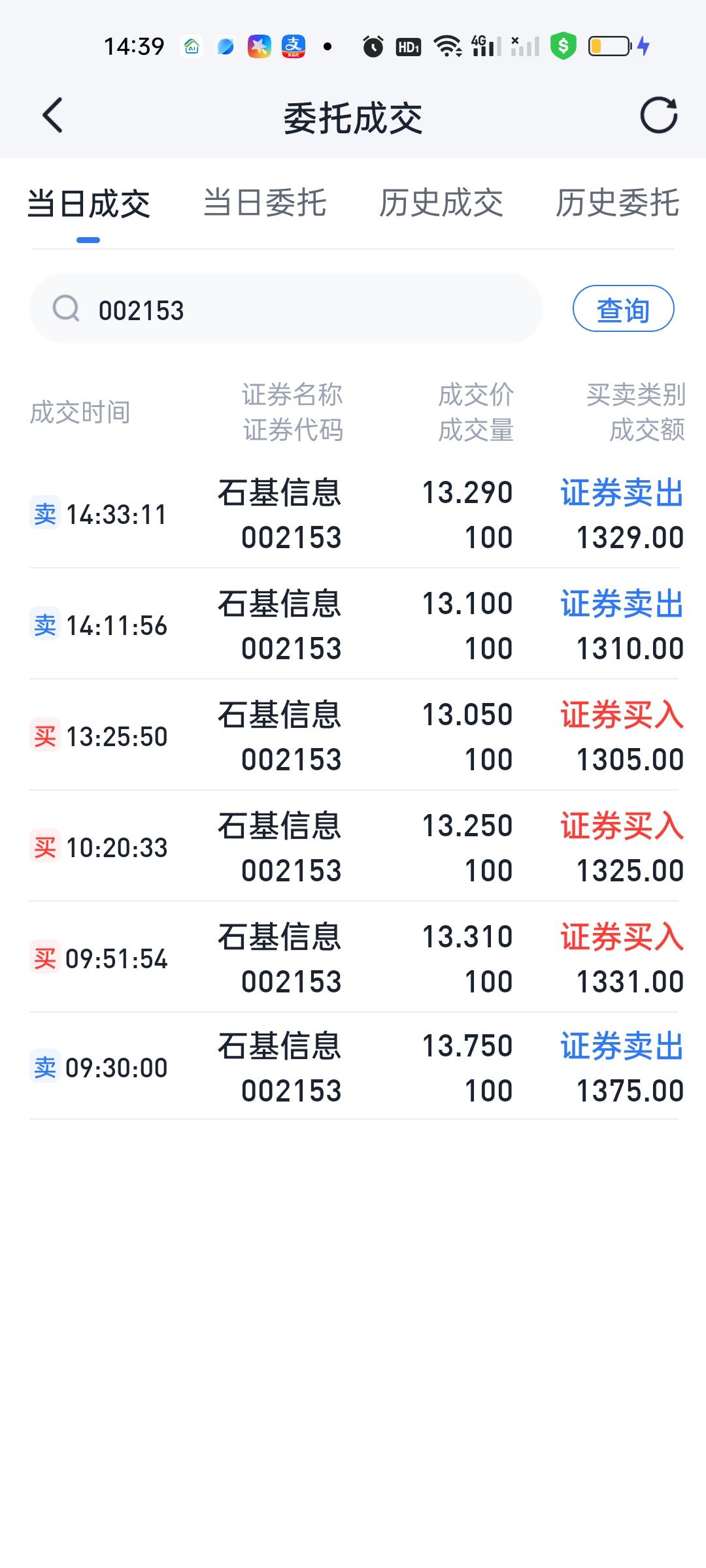The image size is (706, 1568).
Task: Select the 09:30:00 sell trade row
Action: point(353,1068)
